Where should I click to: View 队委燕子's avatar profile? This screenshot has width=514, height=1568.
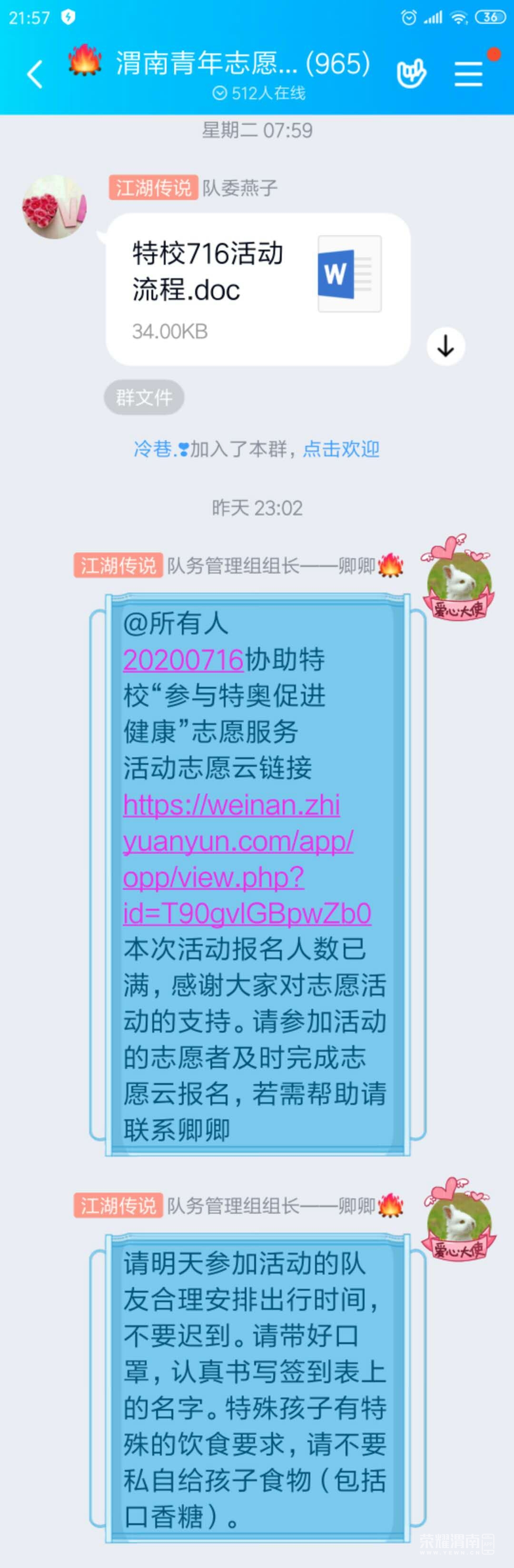54,207
